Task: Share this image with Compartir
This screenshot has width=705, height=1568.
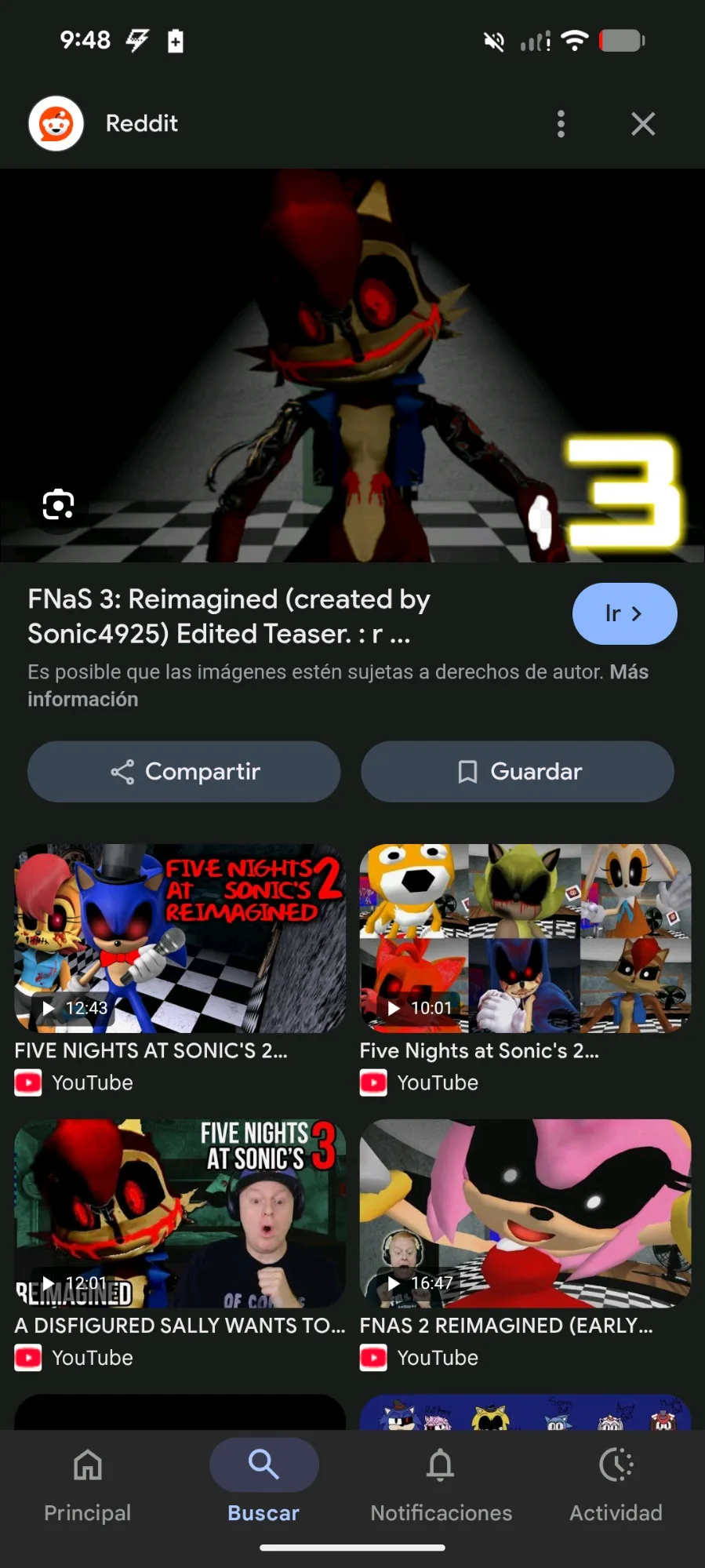Action: (184, 772)
